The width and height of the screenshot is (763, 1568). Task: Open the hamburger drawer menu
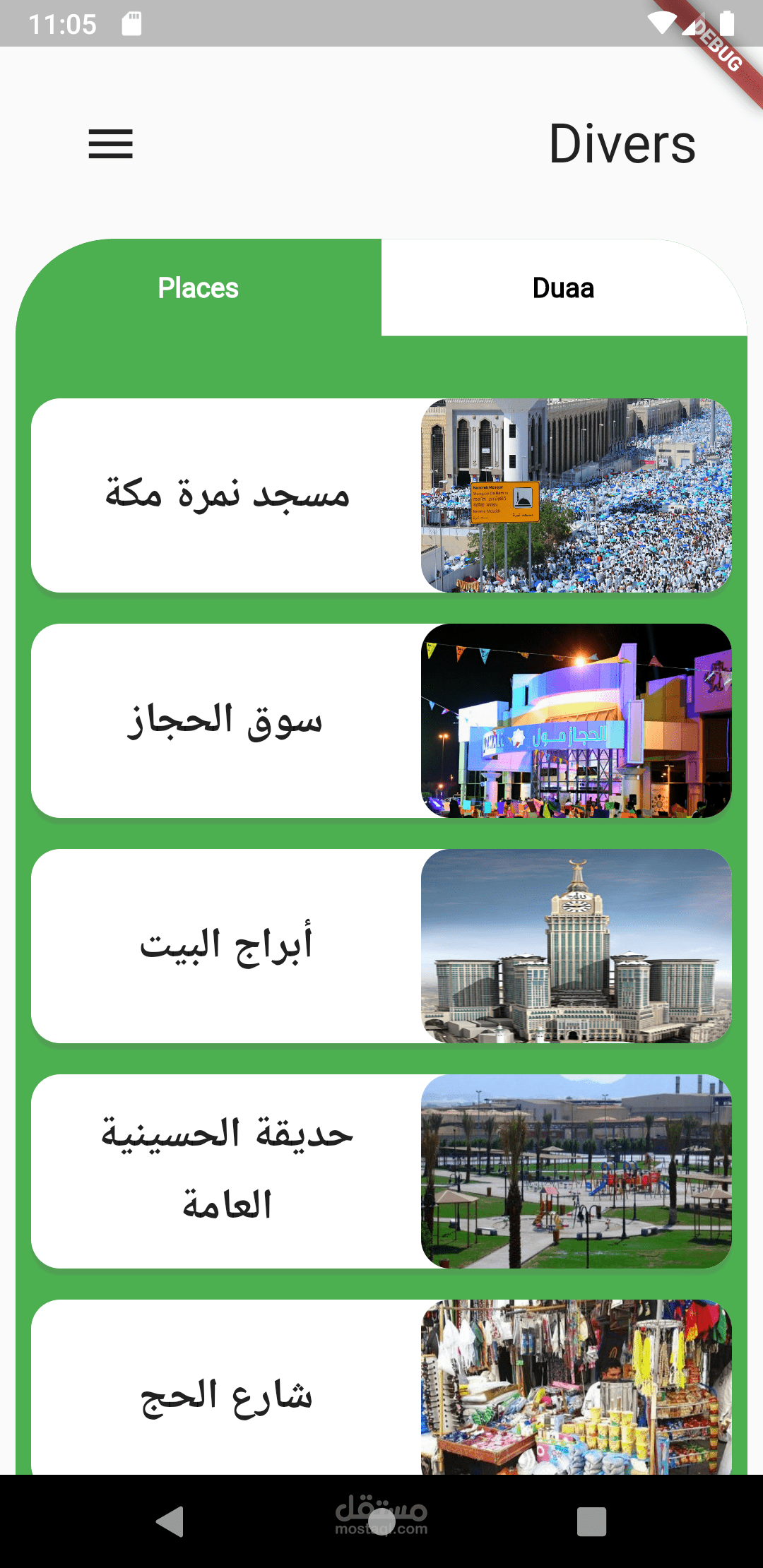110,144
